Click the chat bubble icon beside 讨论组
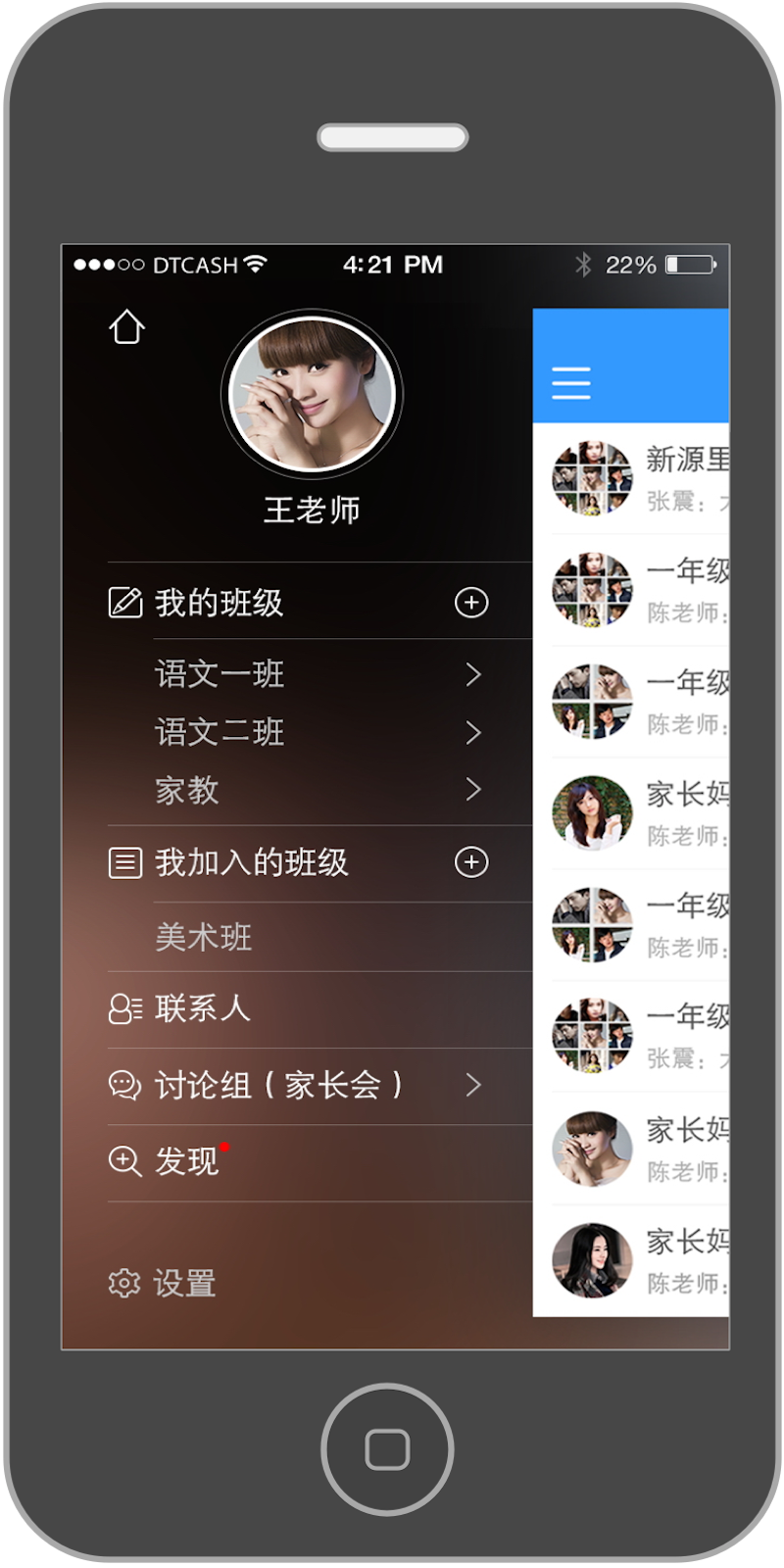Viewport: 784px width, 1568px height. [x=123, y=1085]
